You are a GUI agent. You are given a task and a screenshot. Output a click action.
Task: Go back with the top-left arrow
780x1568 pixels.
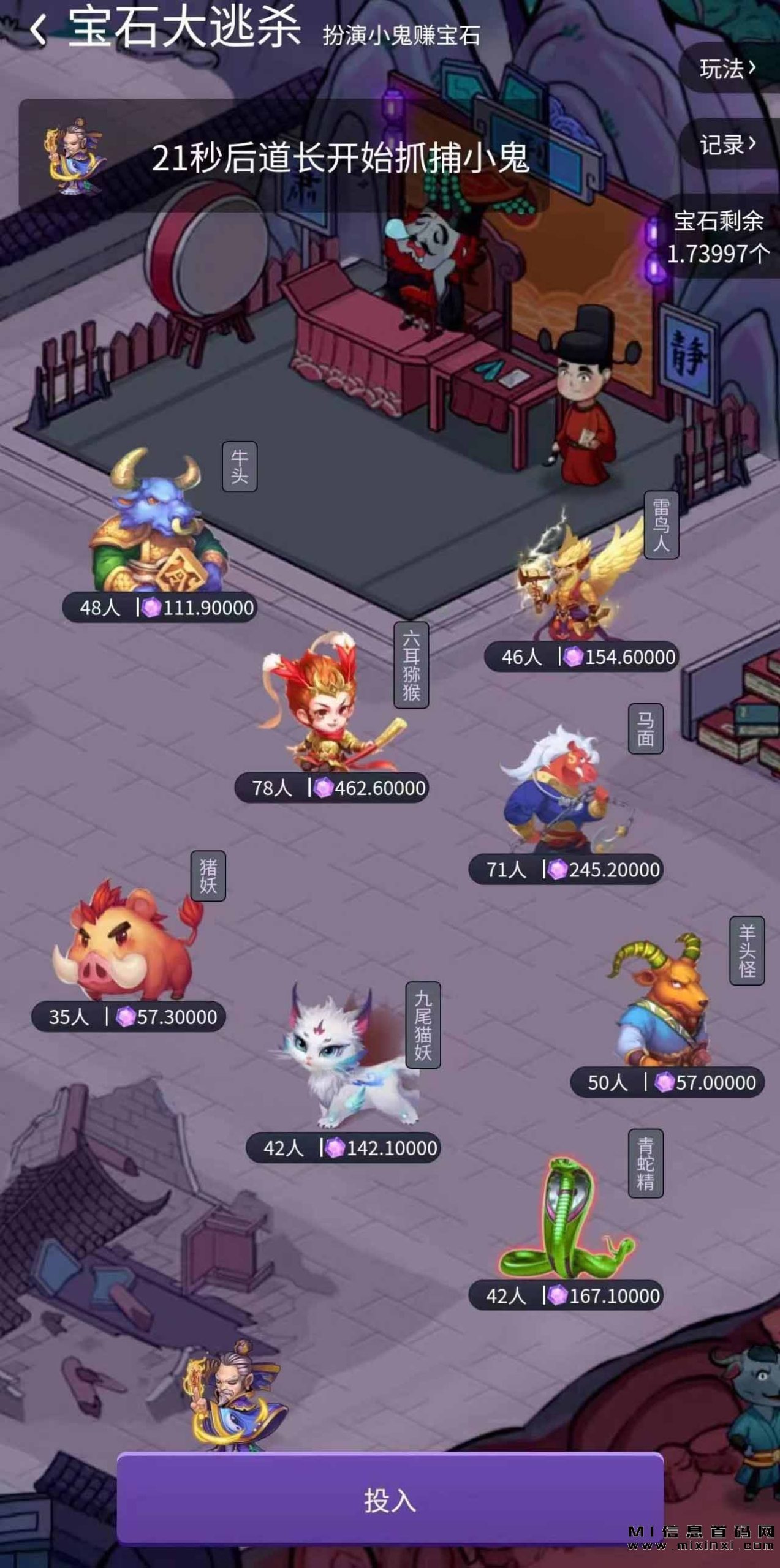pyautogui.click(x=38, y=29)
